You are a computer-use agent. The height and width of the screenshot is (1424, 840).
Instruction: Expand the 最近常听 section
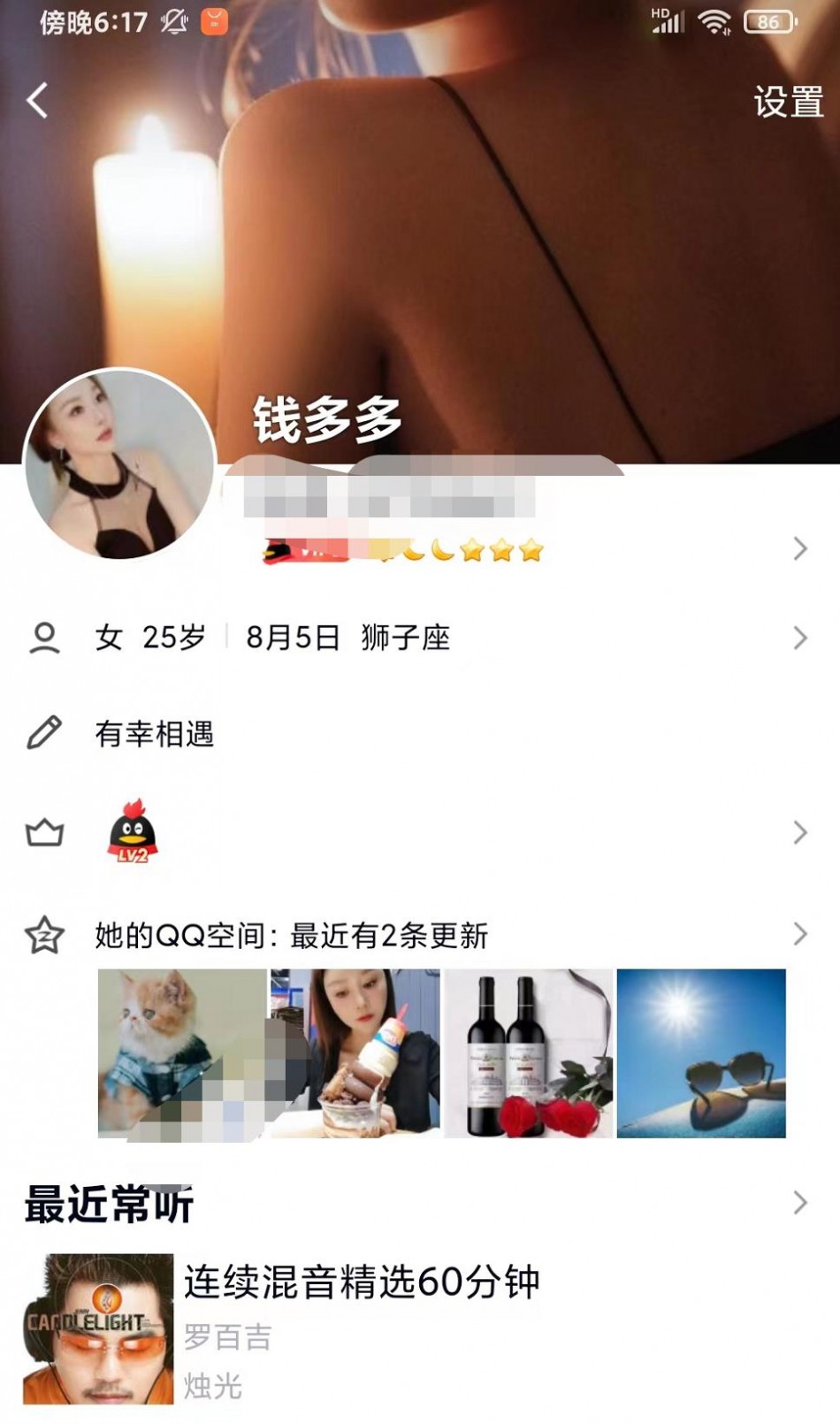(x=798, y=1203)
